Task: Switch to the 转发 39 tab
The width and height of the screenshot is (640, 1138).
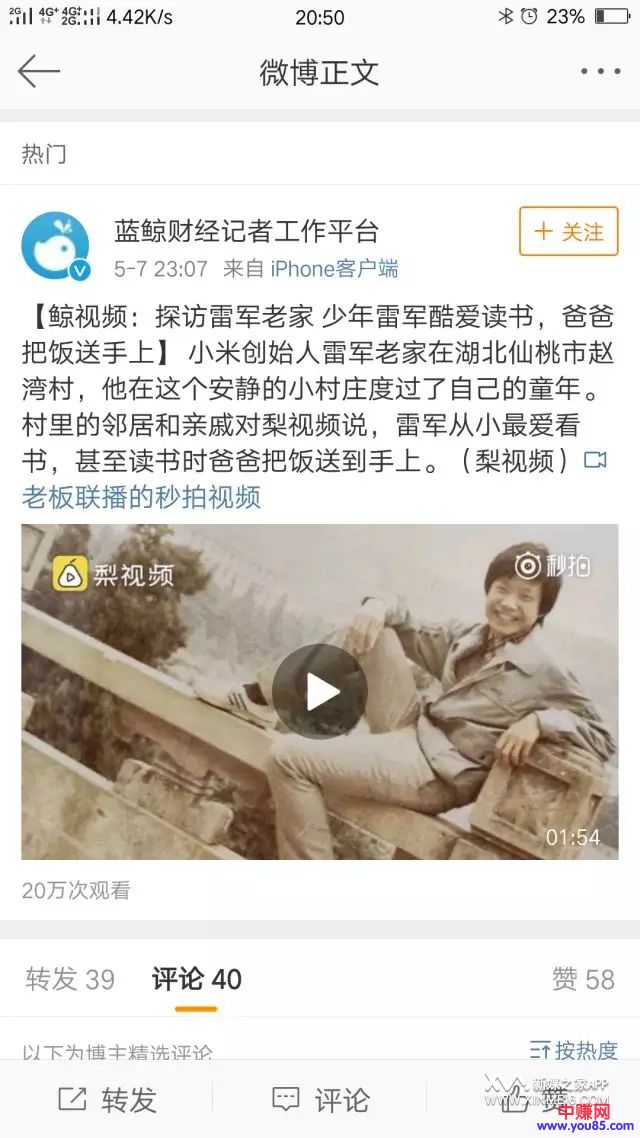Action: (70, 979)
